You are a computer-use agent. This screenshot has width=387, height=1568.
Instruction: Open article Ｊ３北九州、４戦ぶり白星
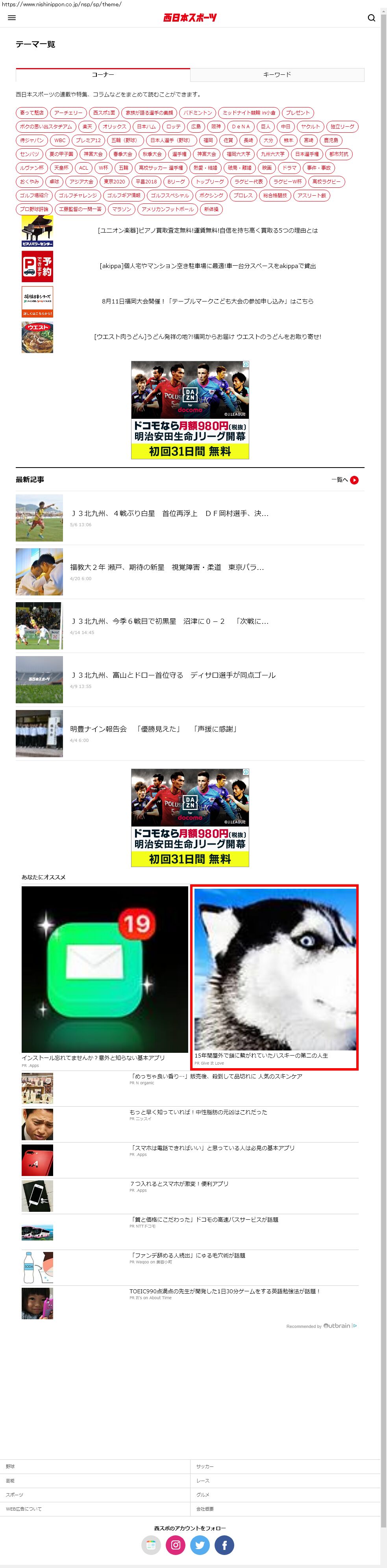pos(169,513)
